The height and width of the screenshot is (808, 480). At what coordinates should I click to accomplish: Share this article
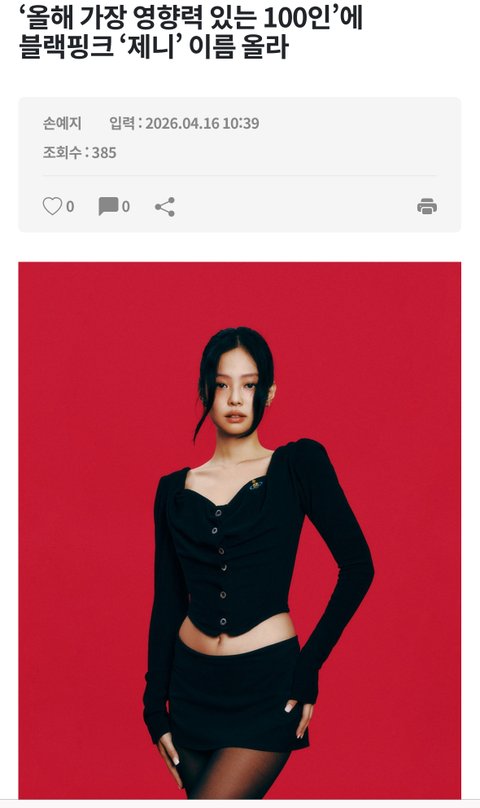pos(165,207)
